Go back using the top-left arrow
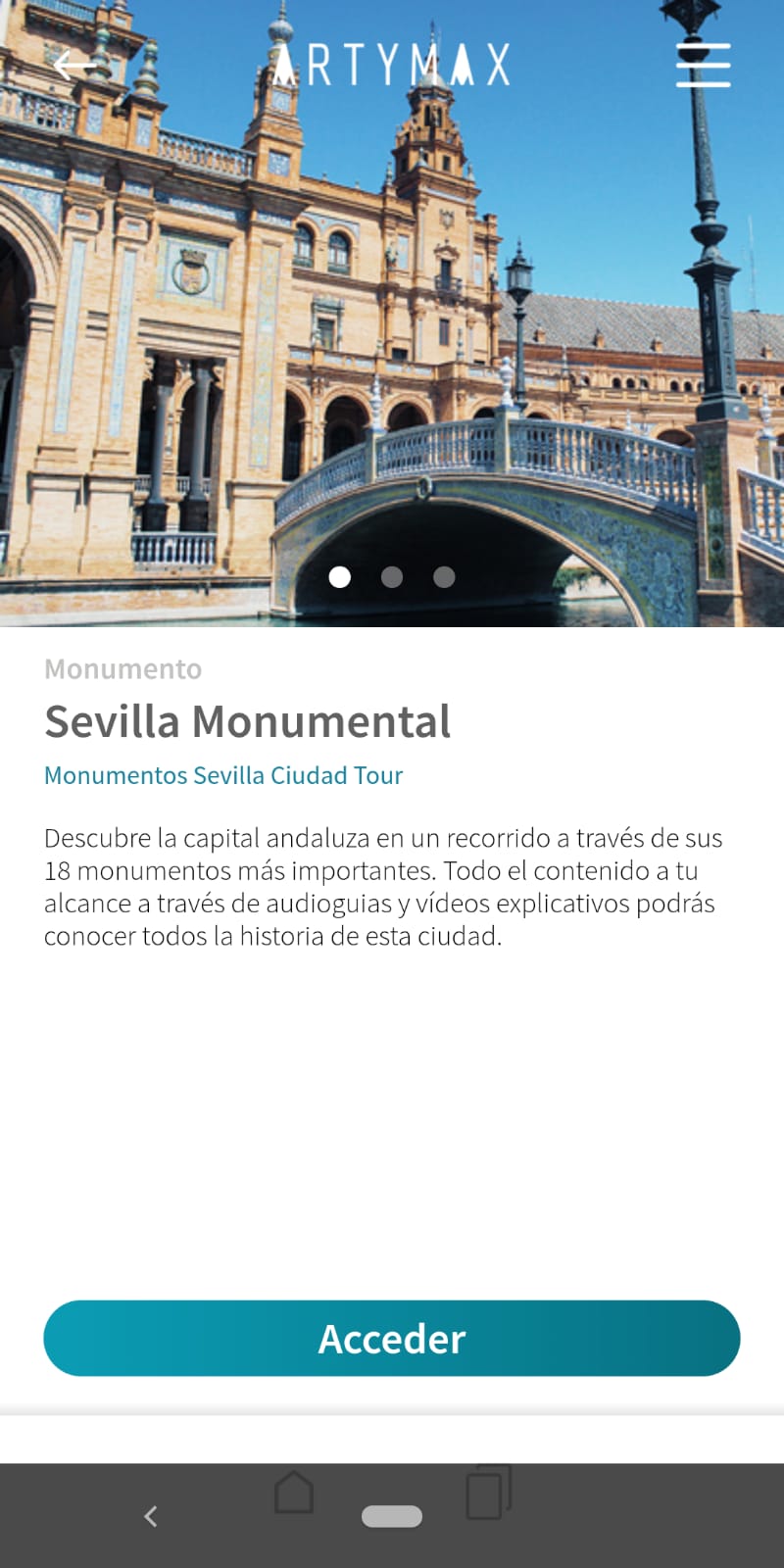 pyautogui.click(x=74, y=66)
